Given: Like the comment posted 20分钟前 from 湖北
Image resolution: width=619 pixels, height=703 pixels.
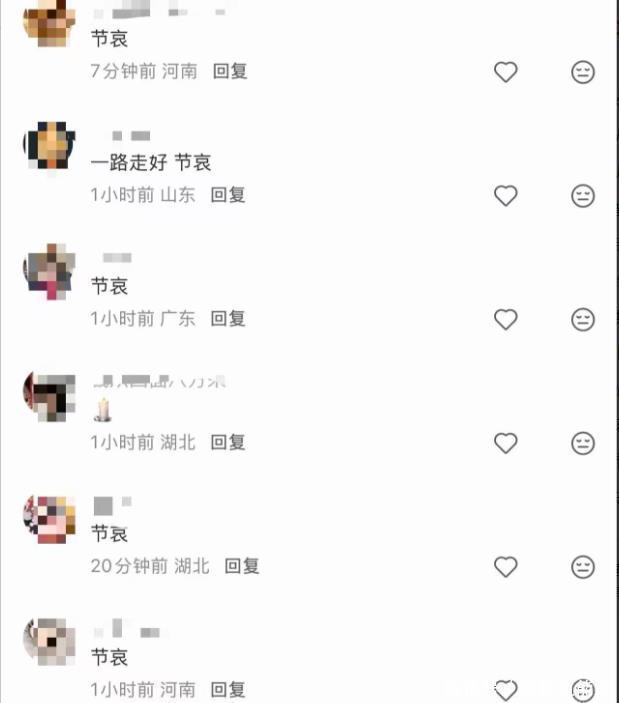Looking at the screenshot, I should pyautogui.click(x=506, y=567).
